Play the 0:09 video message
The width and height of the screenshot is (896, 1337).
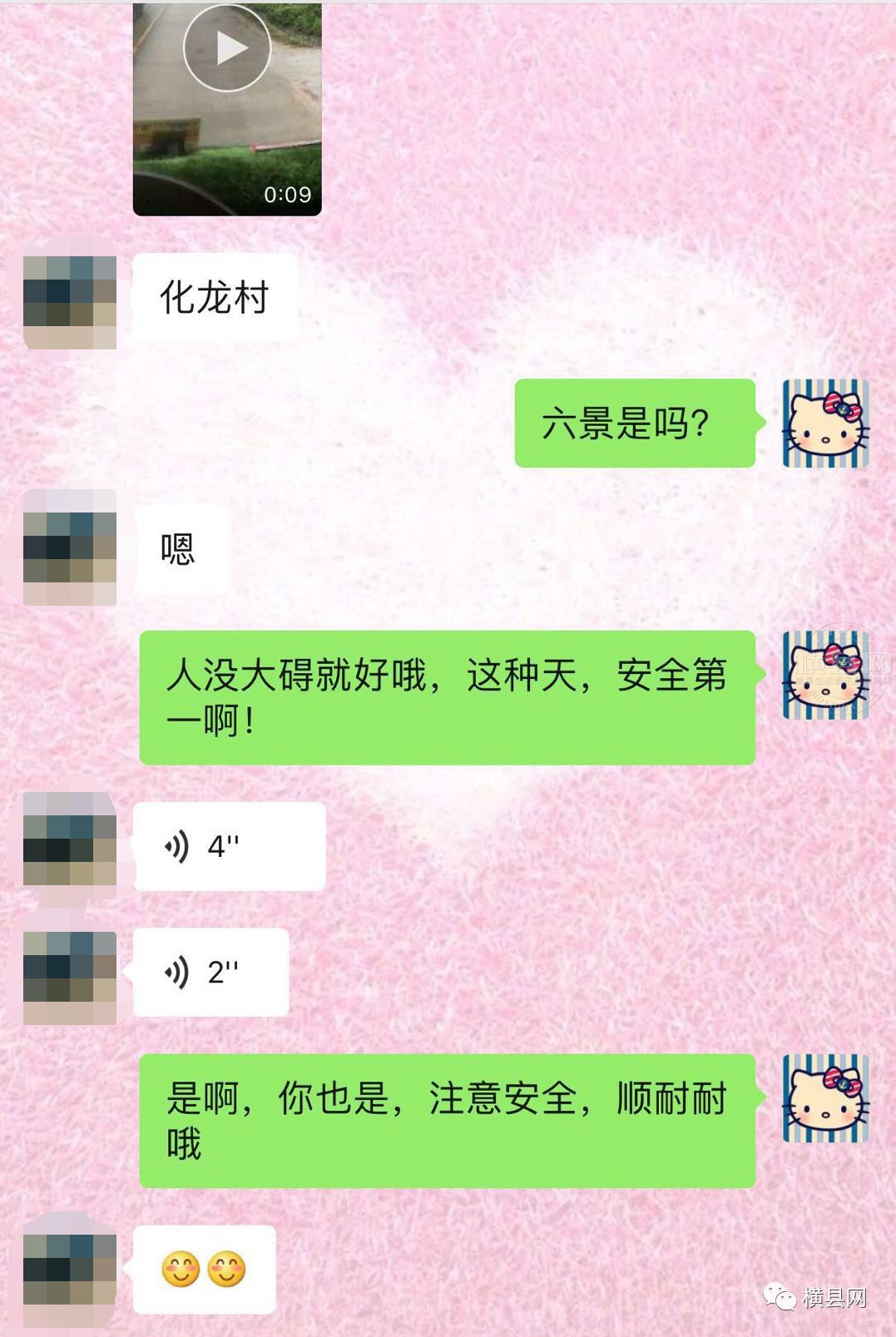(227, 50)
